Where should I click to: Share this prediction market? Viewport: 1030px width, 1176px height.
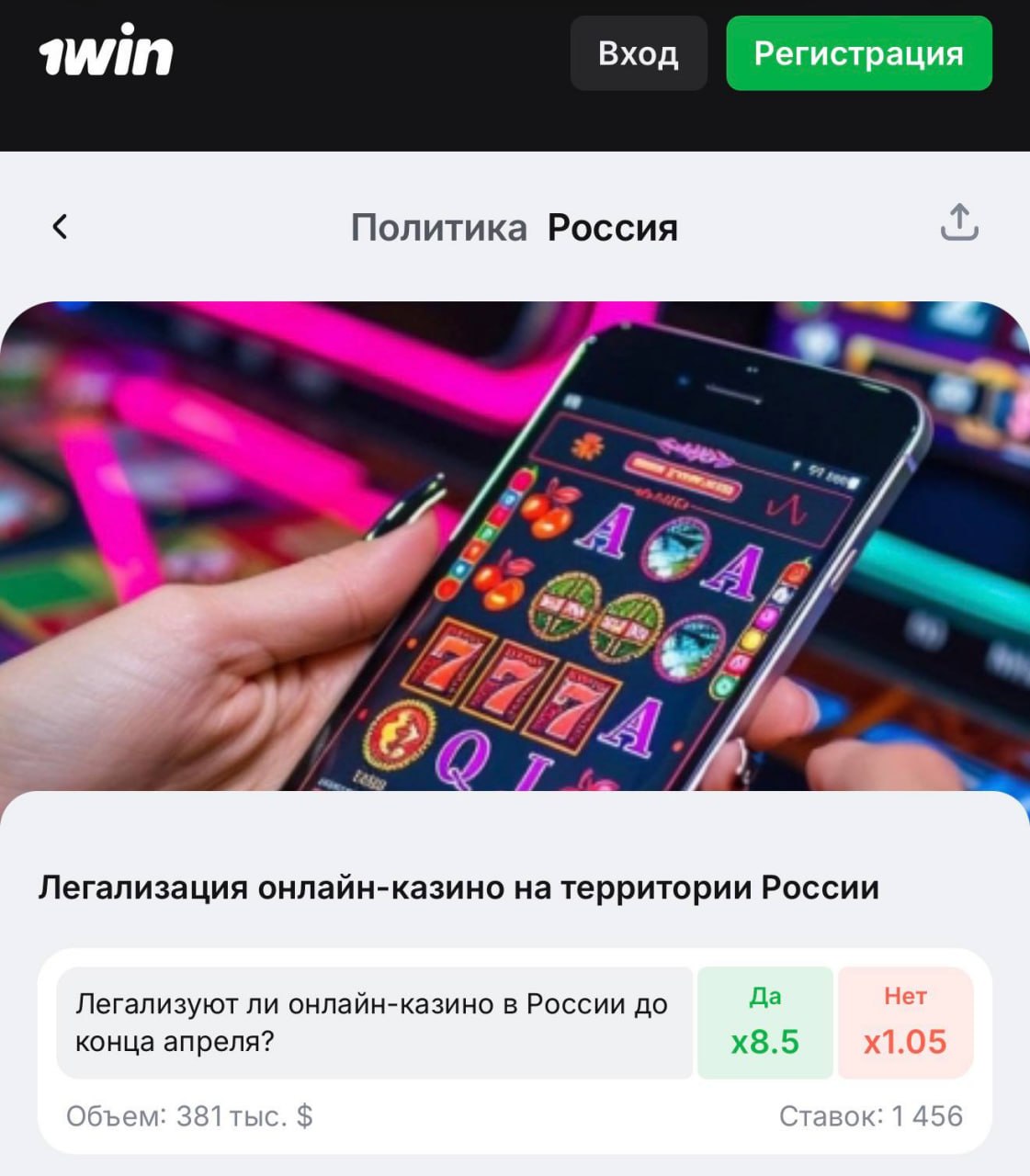[959, 222]
